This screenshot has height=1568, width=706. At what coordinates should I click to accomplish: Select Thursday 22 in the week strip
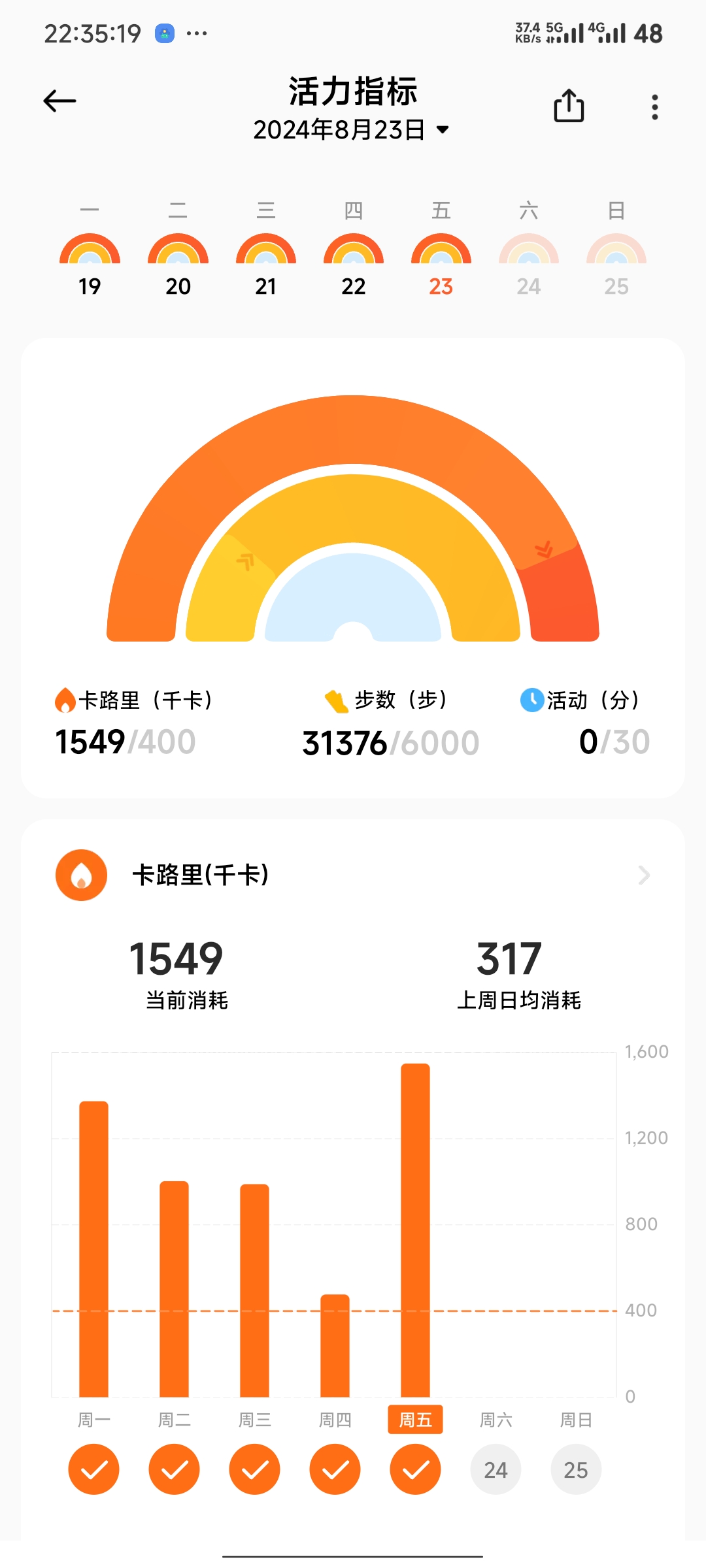tap(353, 261)
